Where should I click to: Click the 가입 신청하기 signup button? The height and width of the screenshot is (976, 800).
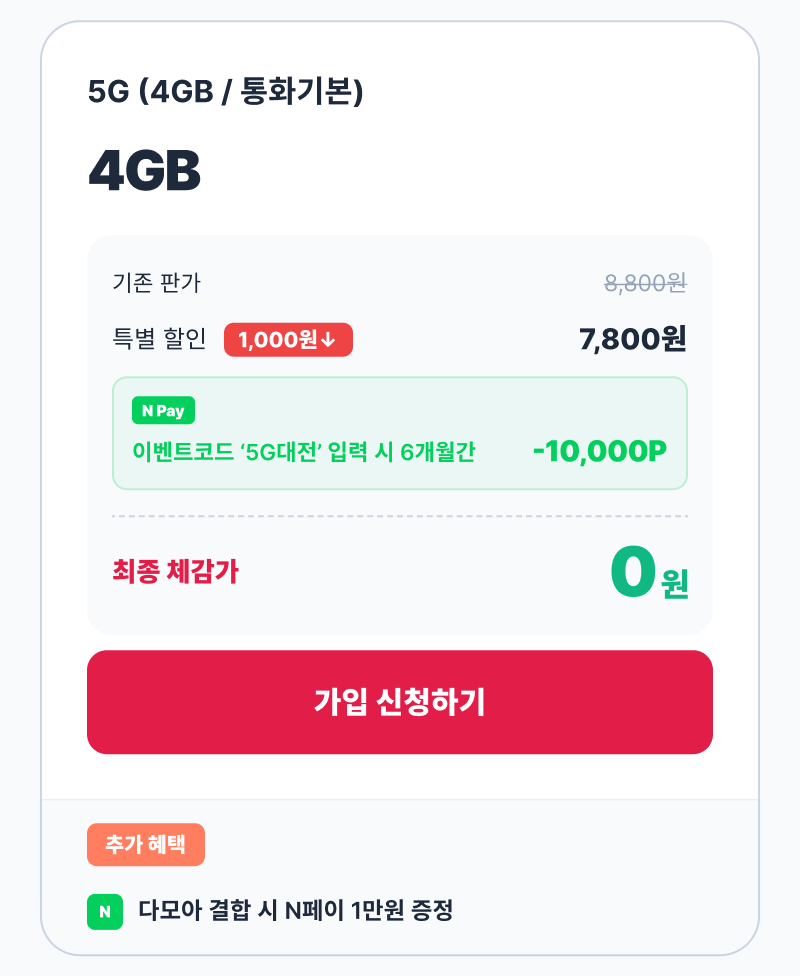[400, 701]
